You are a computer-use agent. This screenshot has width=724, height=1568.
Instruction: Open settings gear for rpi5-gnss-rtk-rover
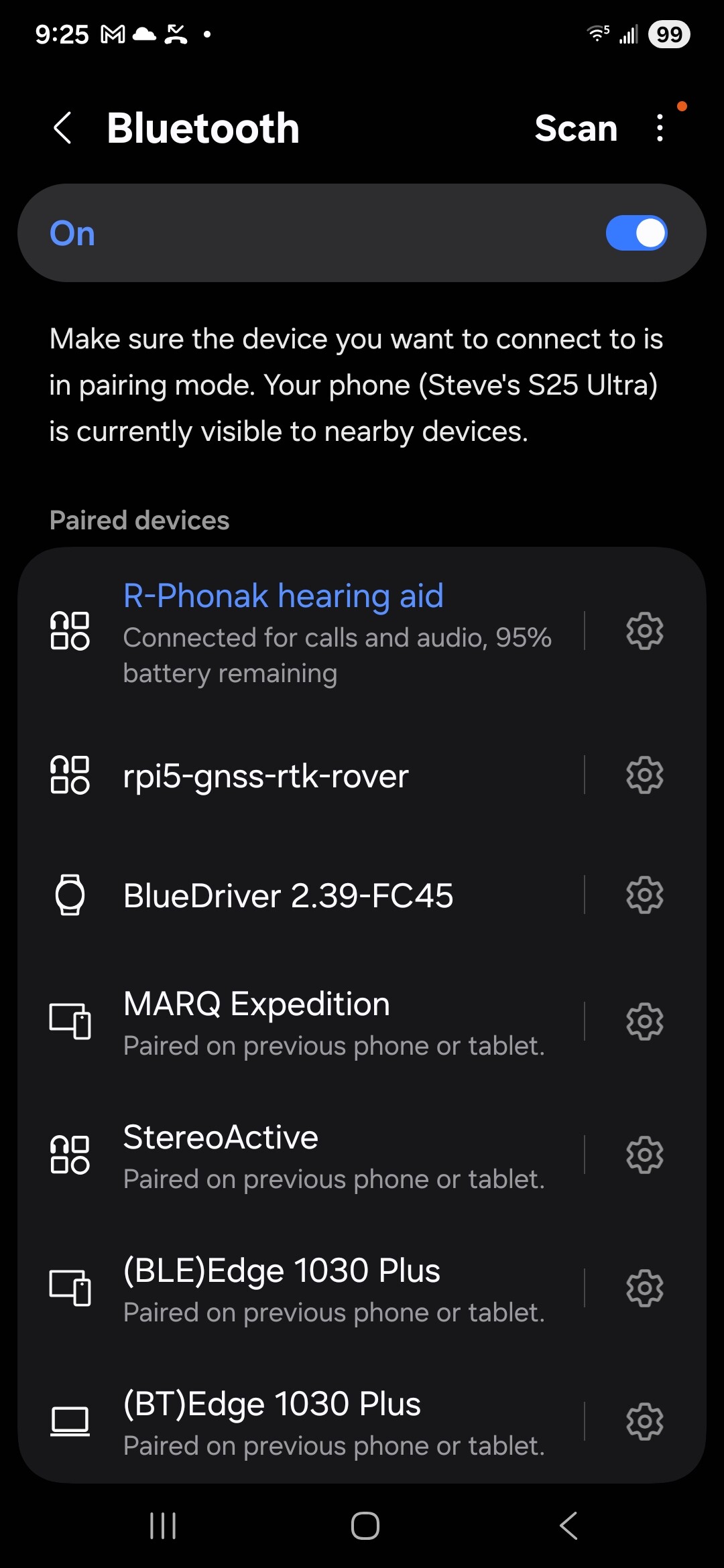[x=644, y=776]
